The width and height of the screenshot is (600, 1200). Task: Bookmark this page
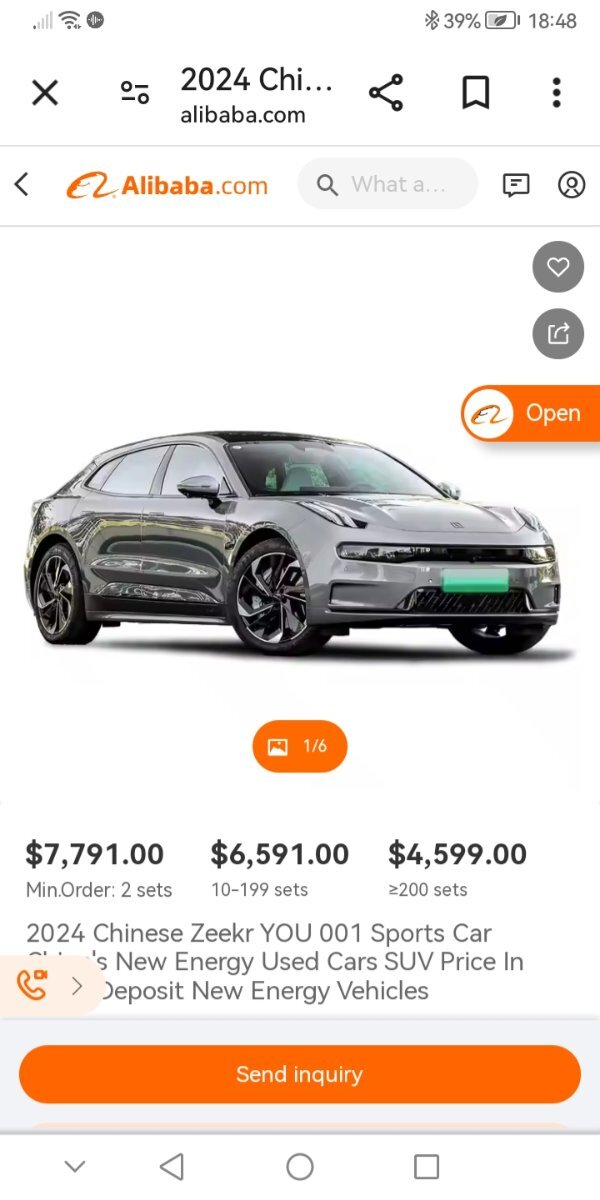(x=476, y=93)
